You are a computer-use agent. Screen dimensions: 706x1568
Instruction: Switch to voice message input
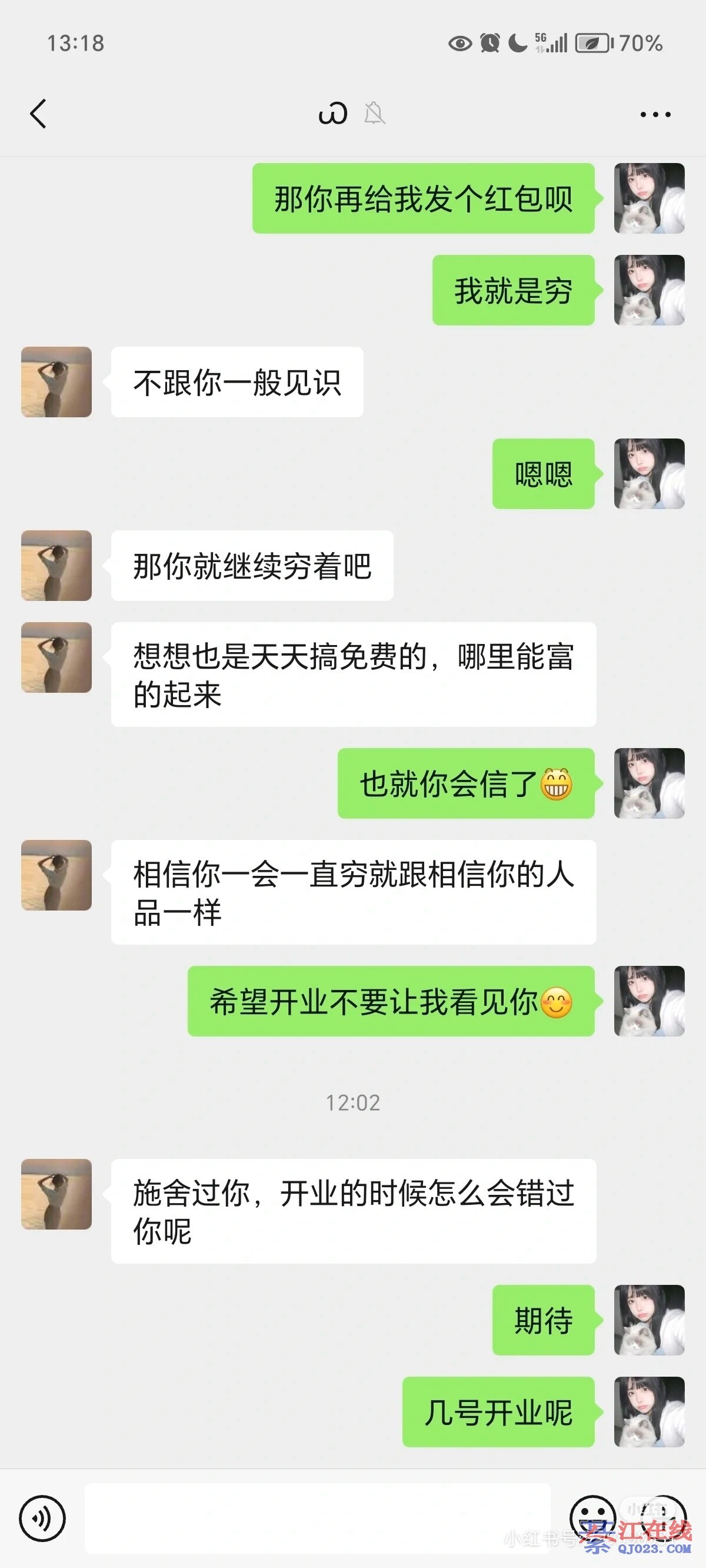[42, 1518]
